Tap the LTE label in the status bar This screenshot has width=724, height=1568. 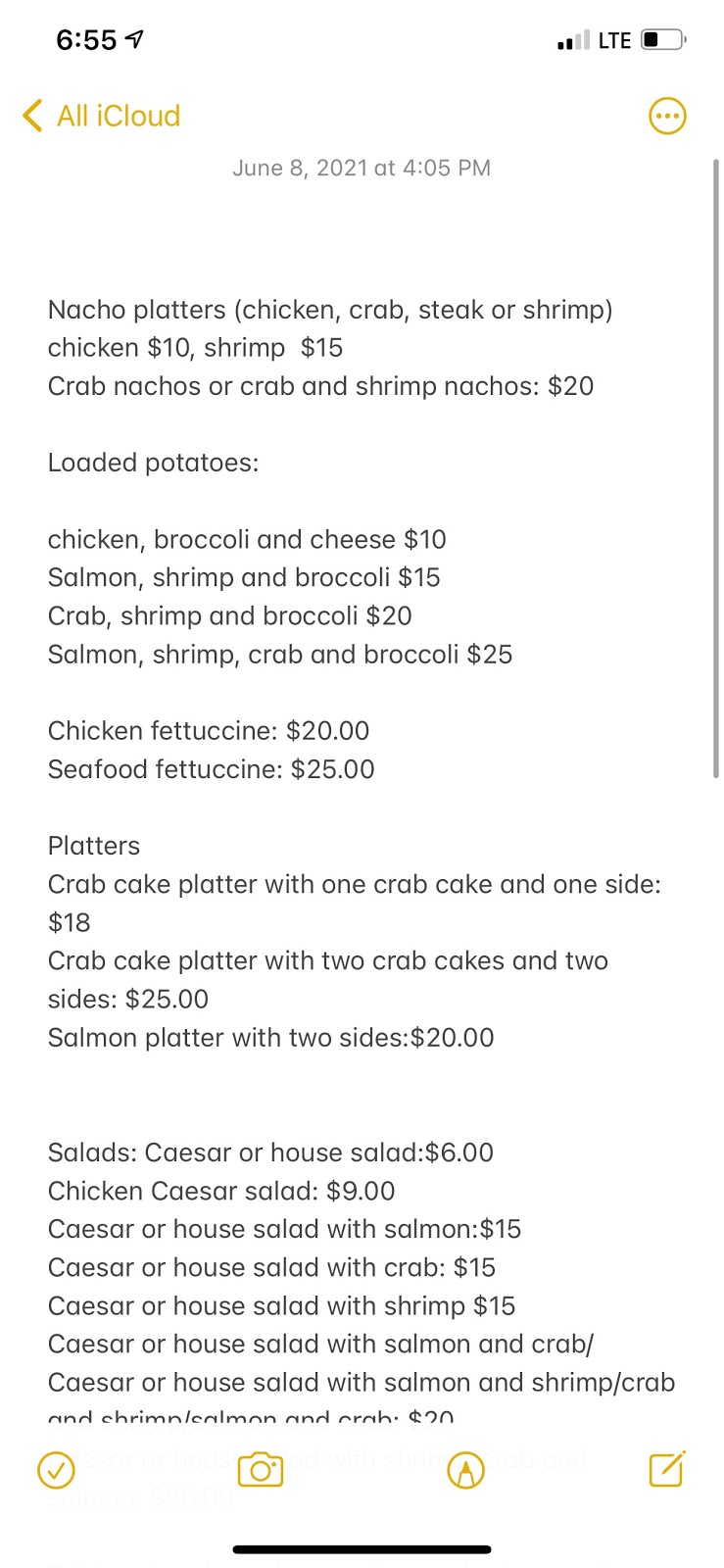pyautogui.click(x=612, y=39)
